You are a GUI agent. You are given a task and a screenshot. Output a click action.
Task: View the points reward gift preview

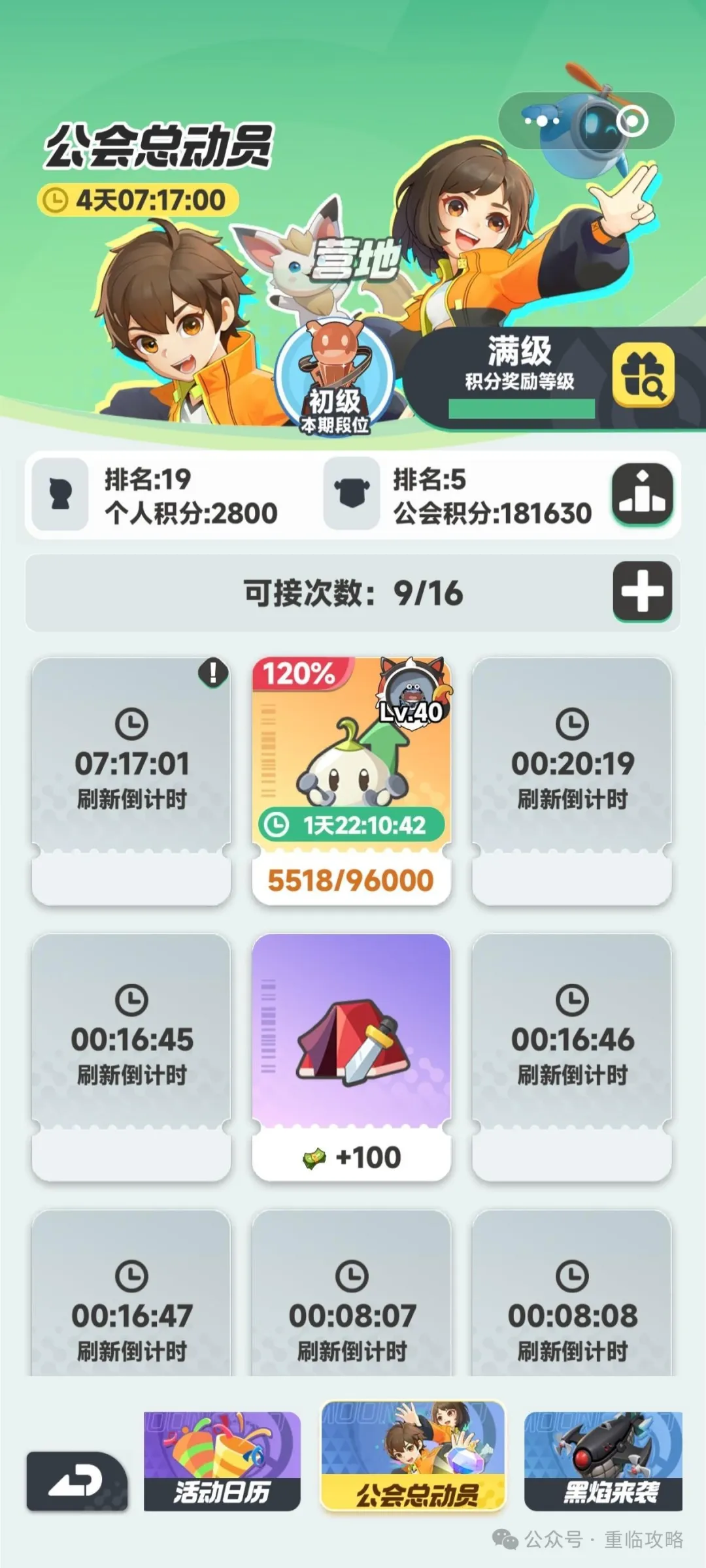pos(643,375)
